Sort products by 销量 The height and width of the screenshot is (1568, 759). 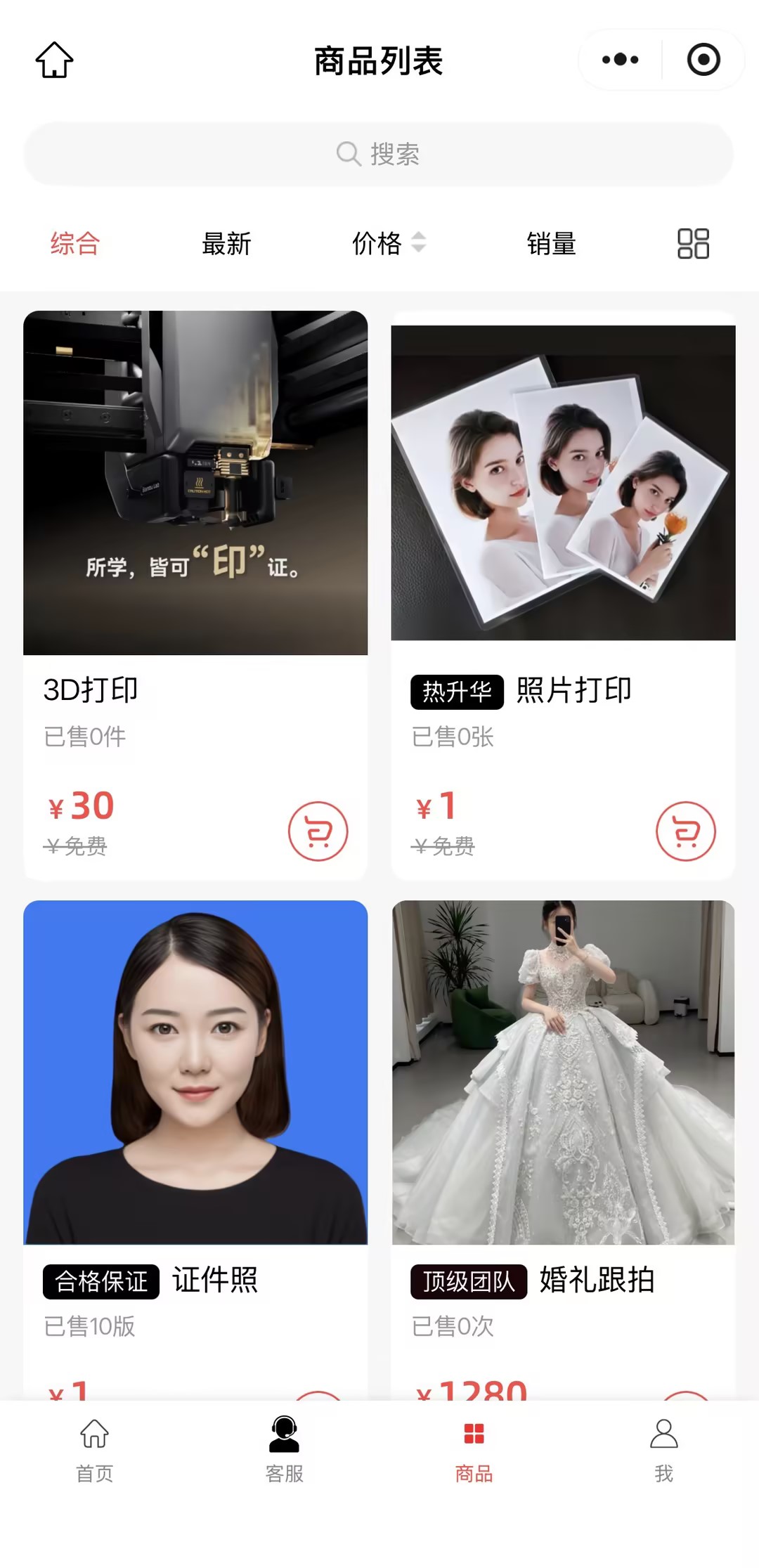coord(552,244)
